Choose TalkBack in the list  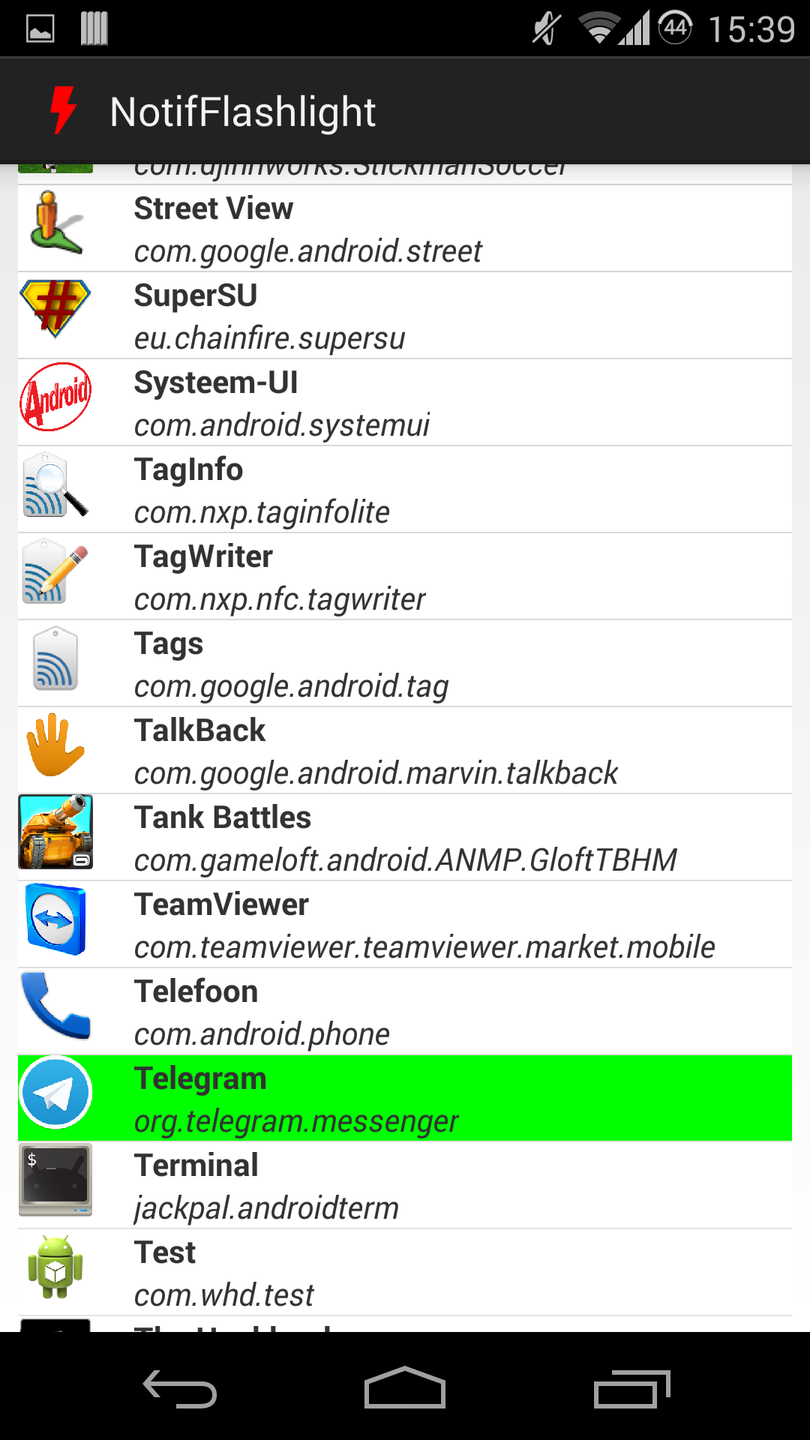(x=405, y=751)
